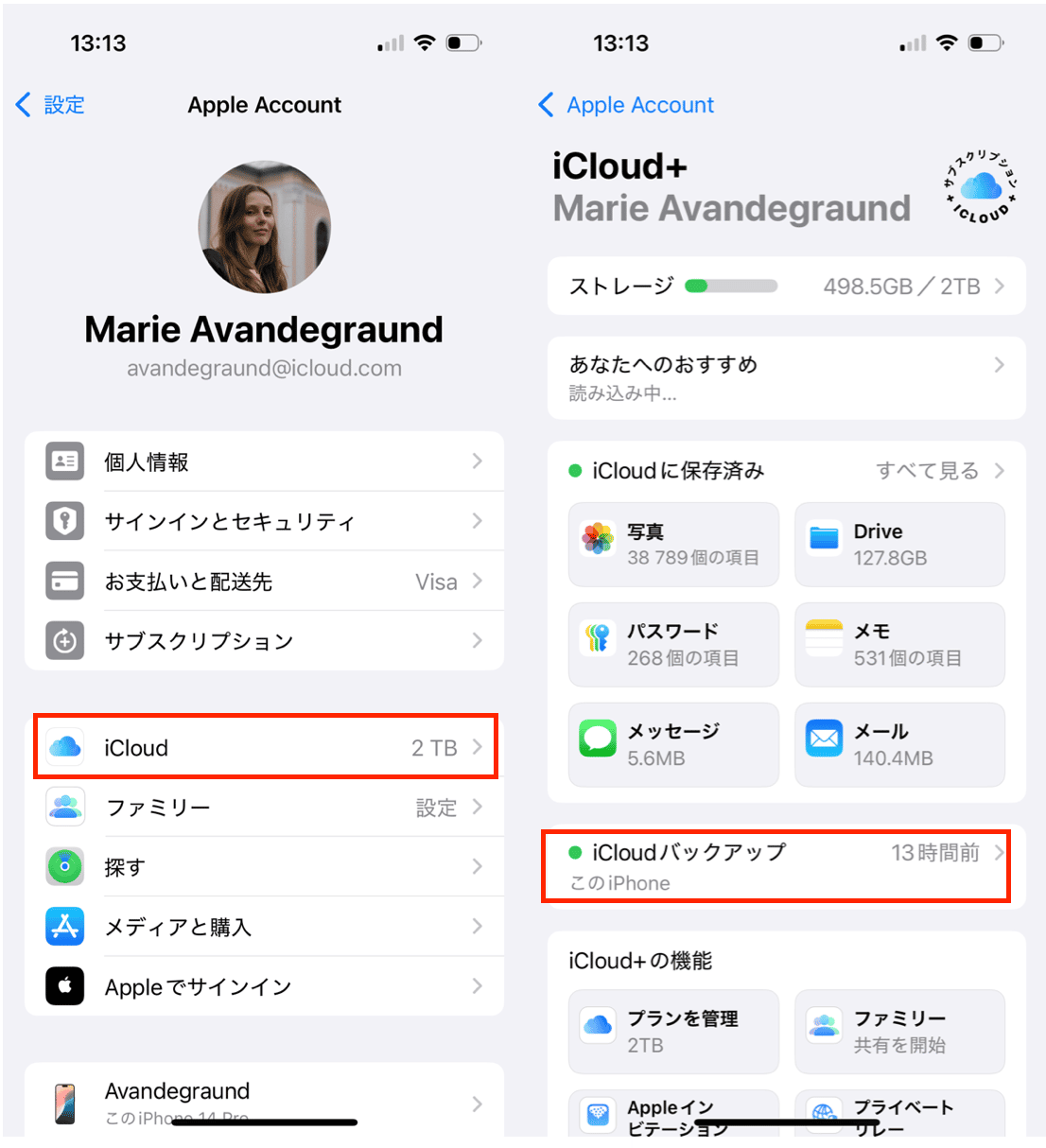Screen dimensions: 1046x1148
Task: Open あなたへのおすすめ row
Action: coord(786,377)
